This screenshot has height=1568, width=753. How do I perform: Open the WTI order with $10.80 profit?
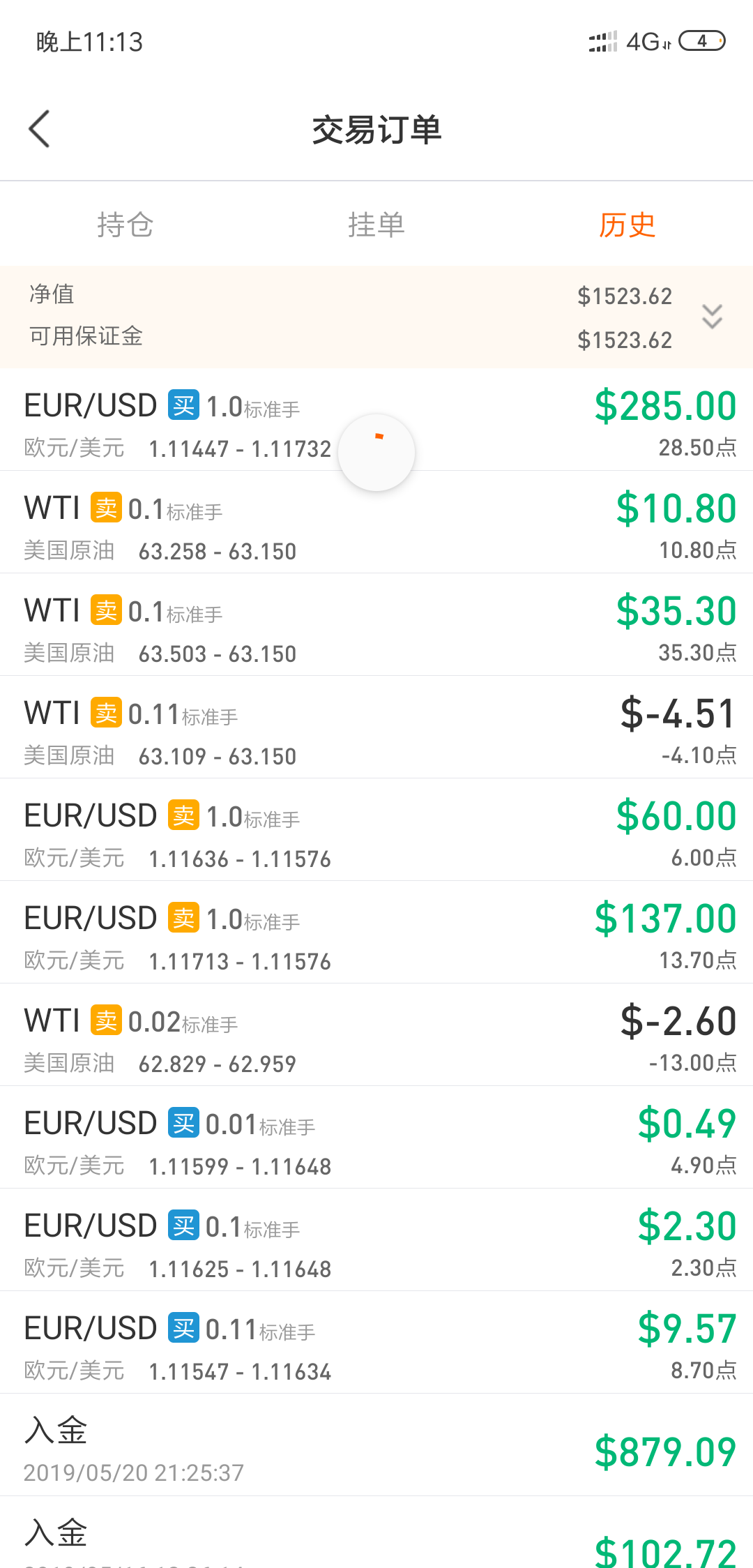[x=376, y=522]
